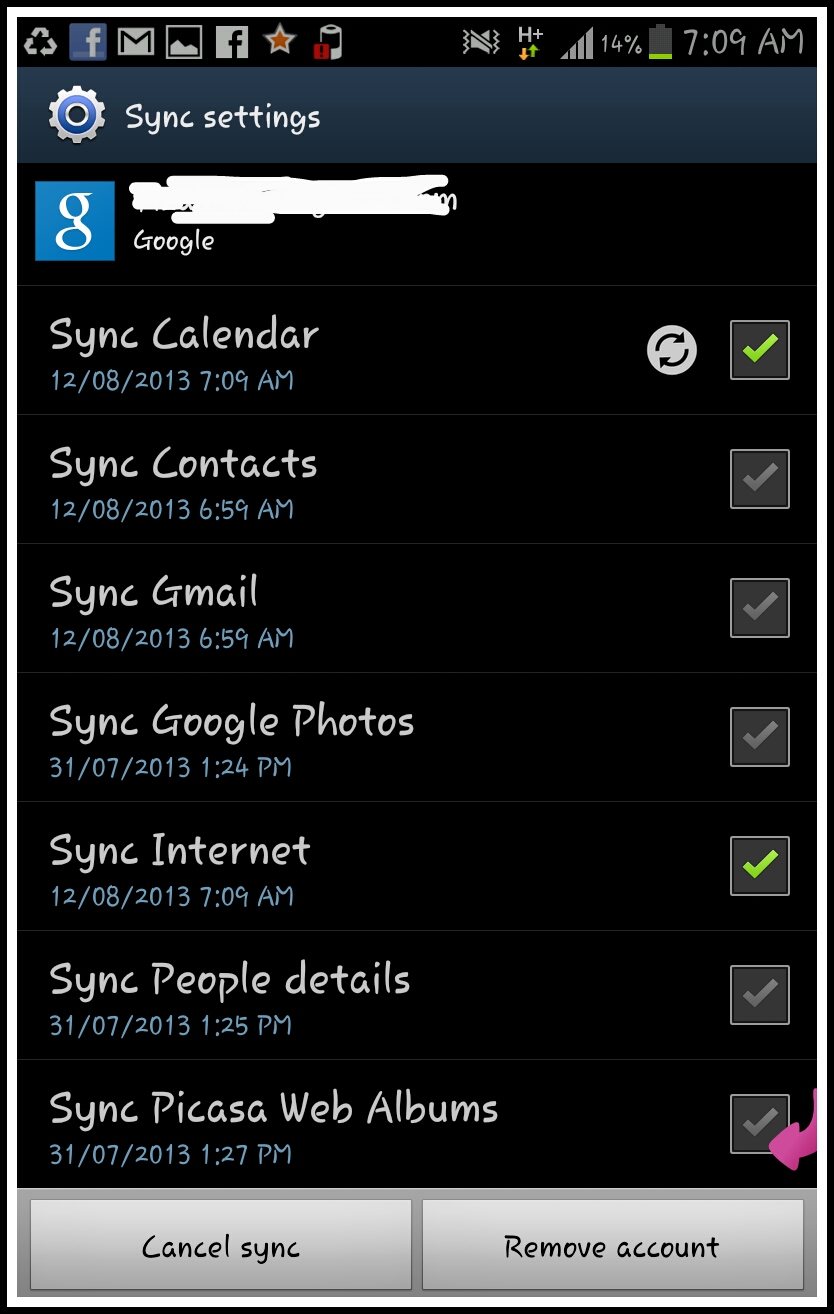Toggle the Sync Picasa Web Albums checkbox
Screen dimensions: 834x1314
760,1124
